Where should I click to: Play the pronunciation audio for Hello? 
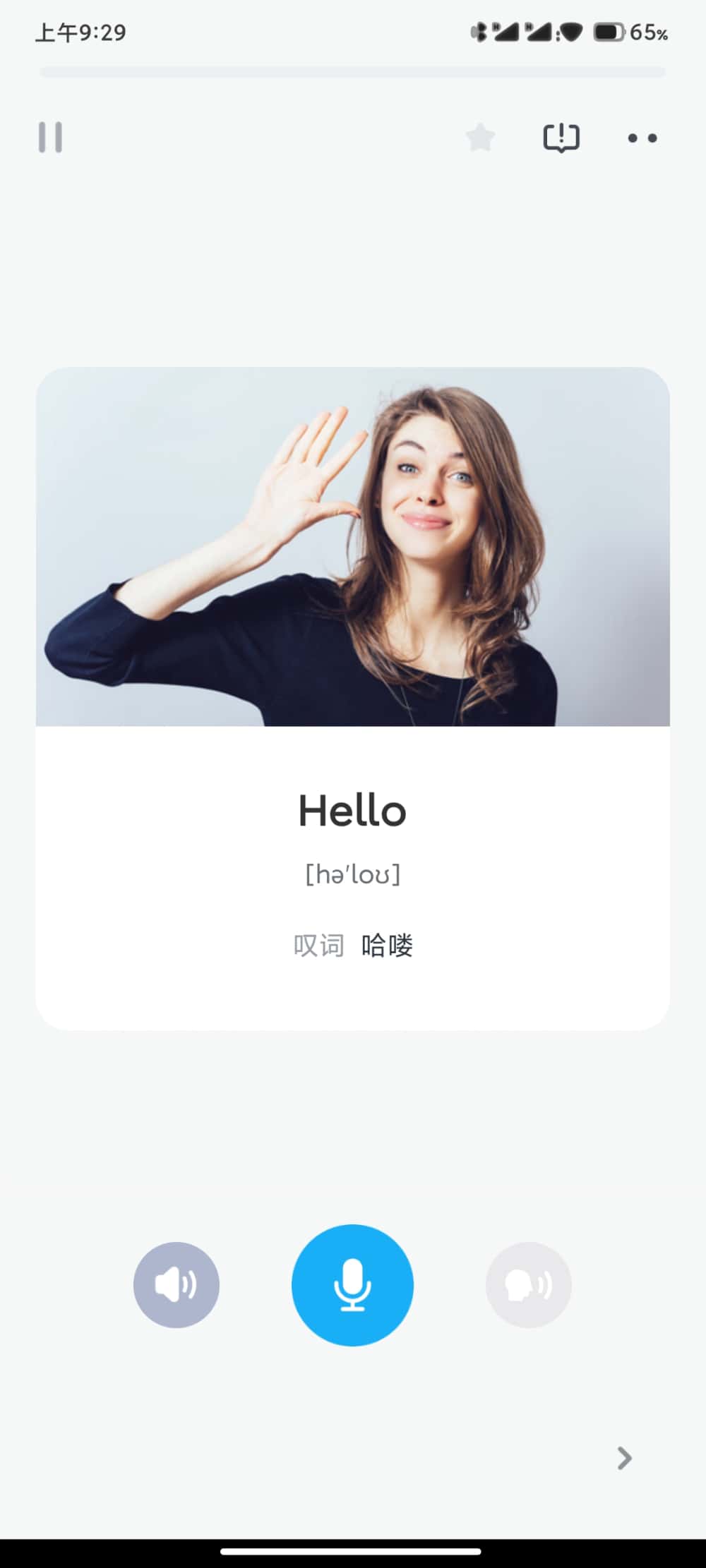coord(176,1284)
